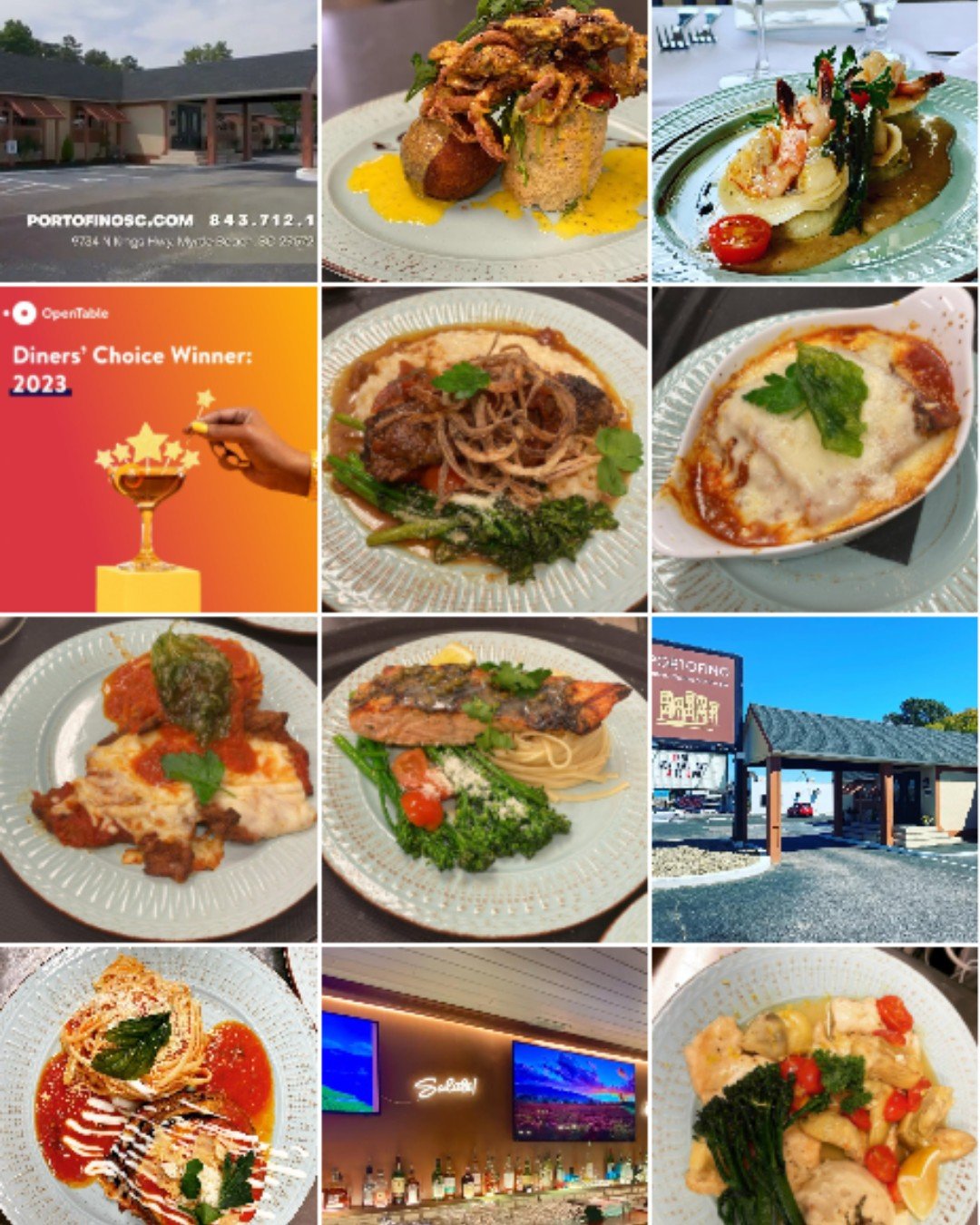Open the chicken parmesan with red sauce post

pyautogui.click(x=158, y=779)
